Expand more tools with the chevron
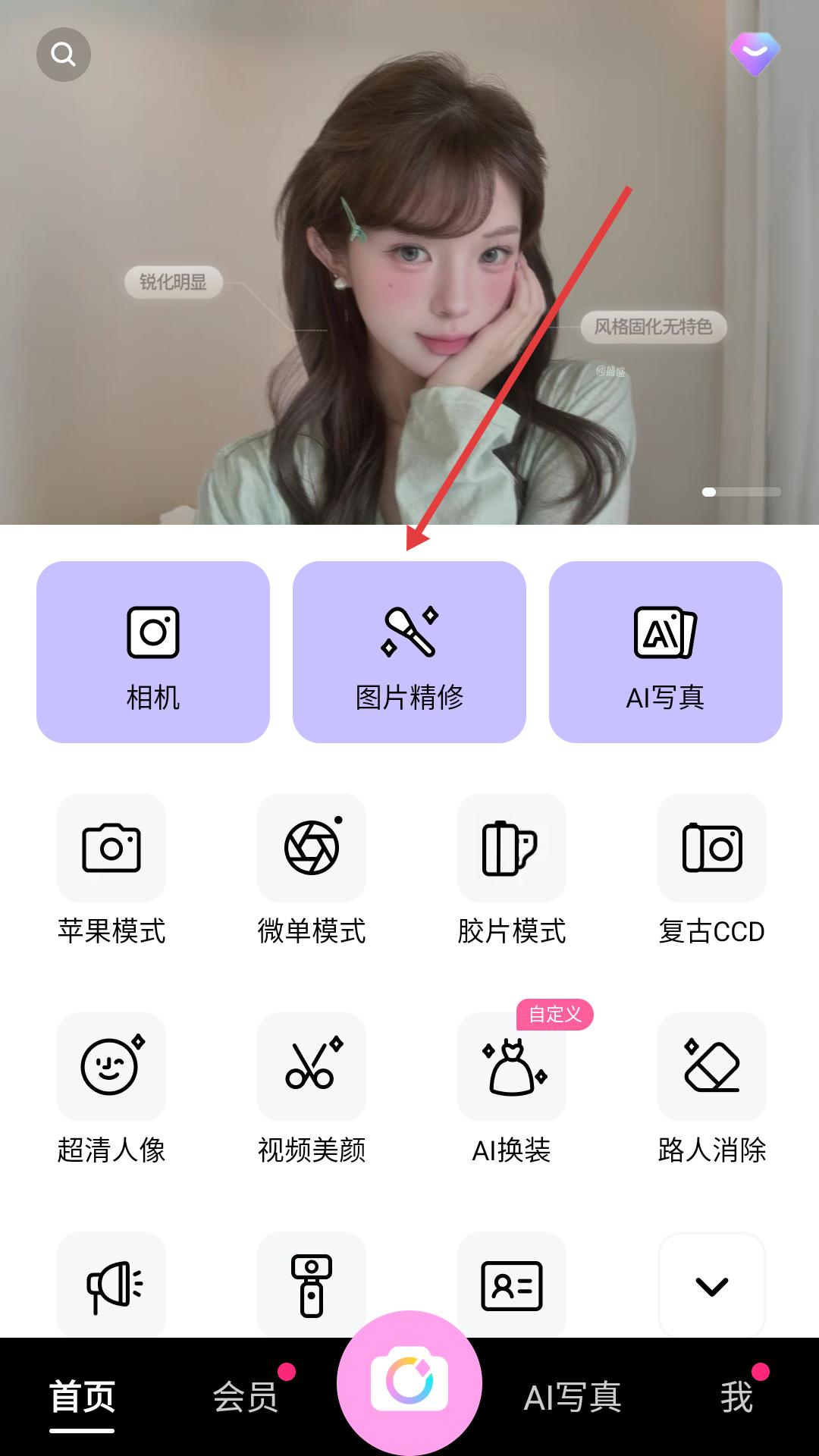This screenshot has width=819, height=1456. point(712,1285)
